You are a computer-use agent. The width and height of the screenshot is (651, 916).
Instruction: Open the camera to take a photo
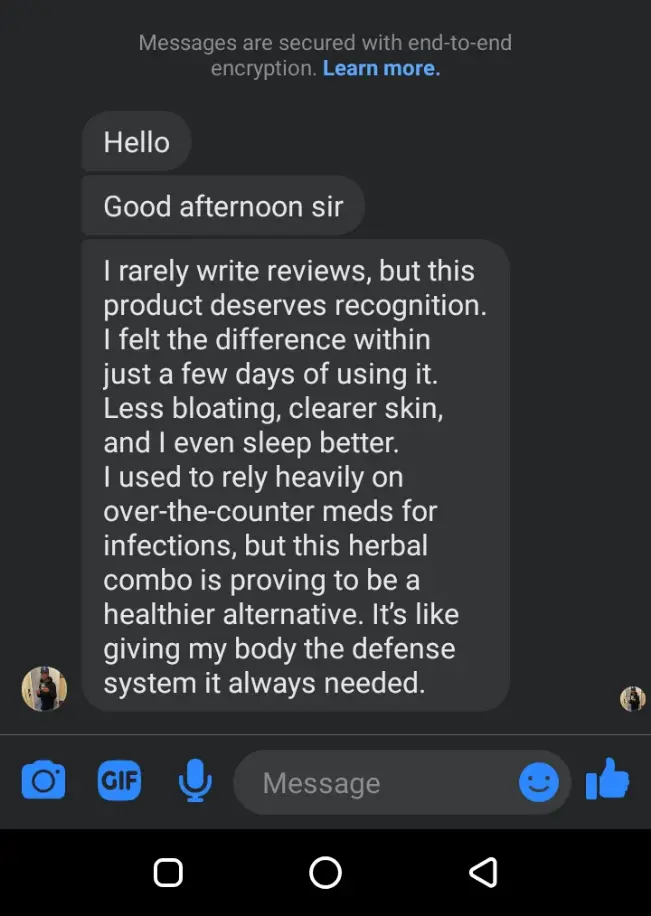43,781
